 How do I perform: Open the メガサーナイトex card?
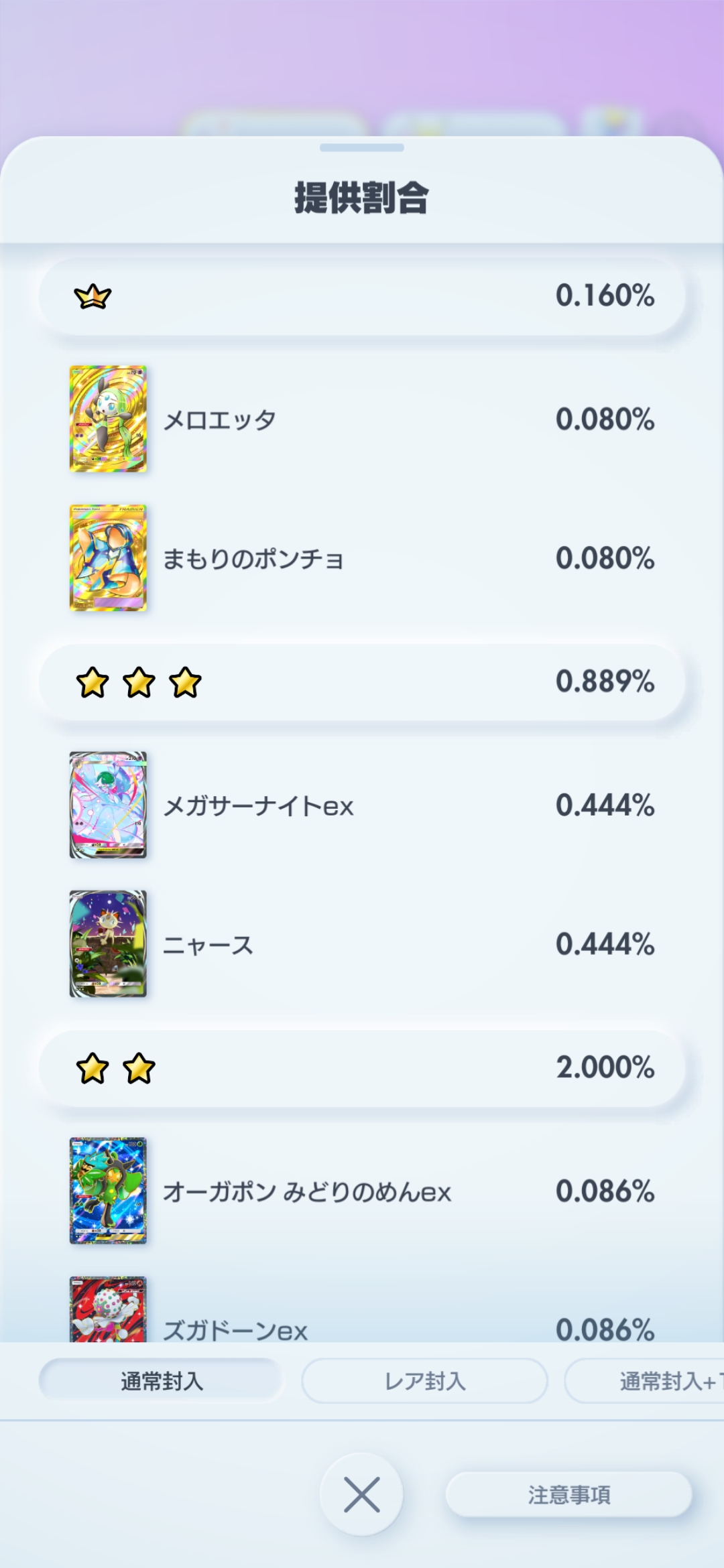(x=108, y=805)
